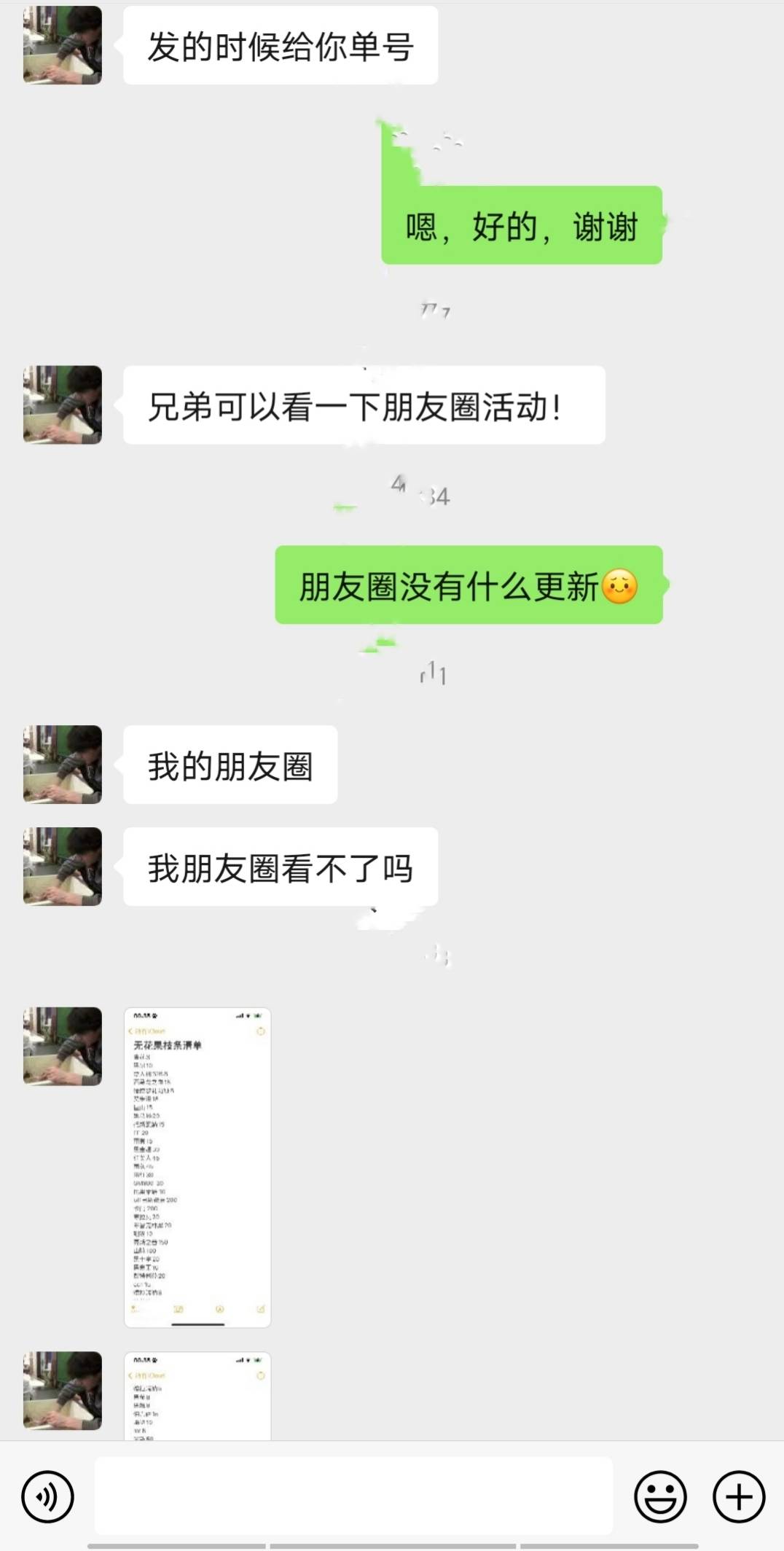Image resolution: width=784 pixels, height=1551 pixels.
Task: Open contact avatar beside 发的时候给你单号
Action: (63, 45)
